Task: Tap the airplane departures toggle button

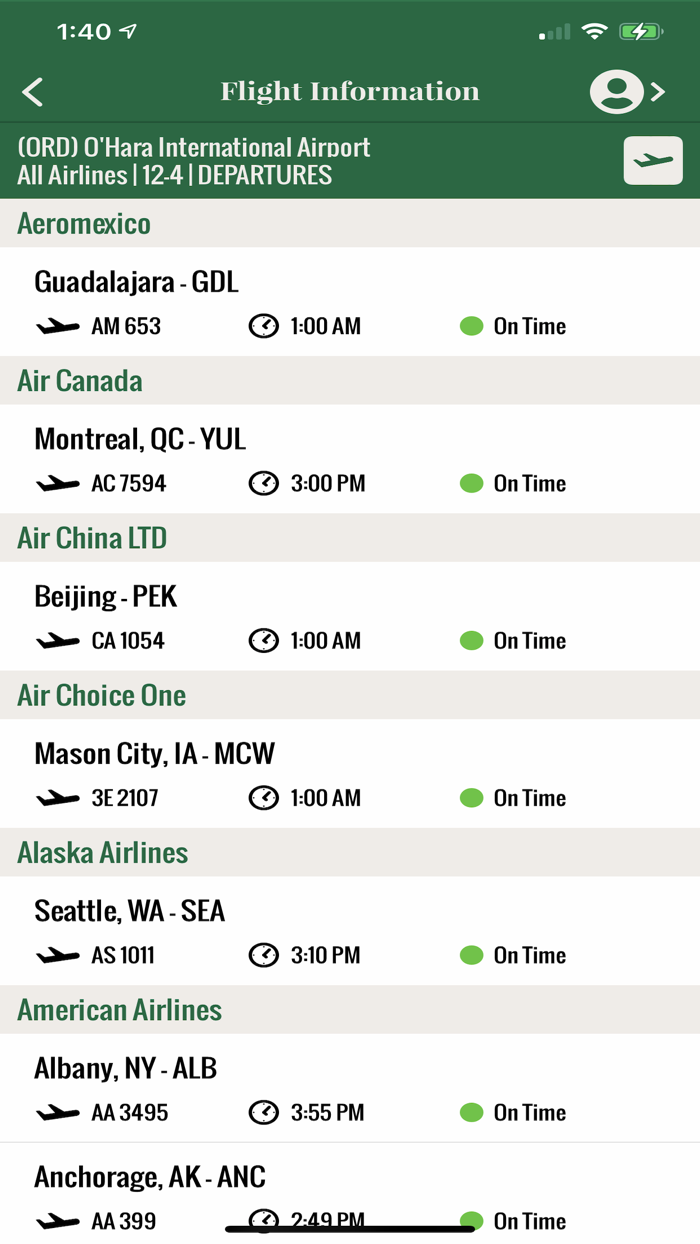Action: [x=652, y=161]
